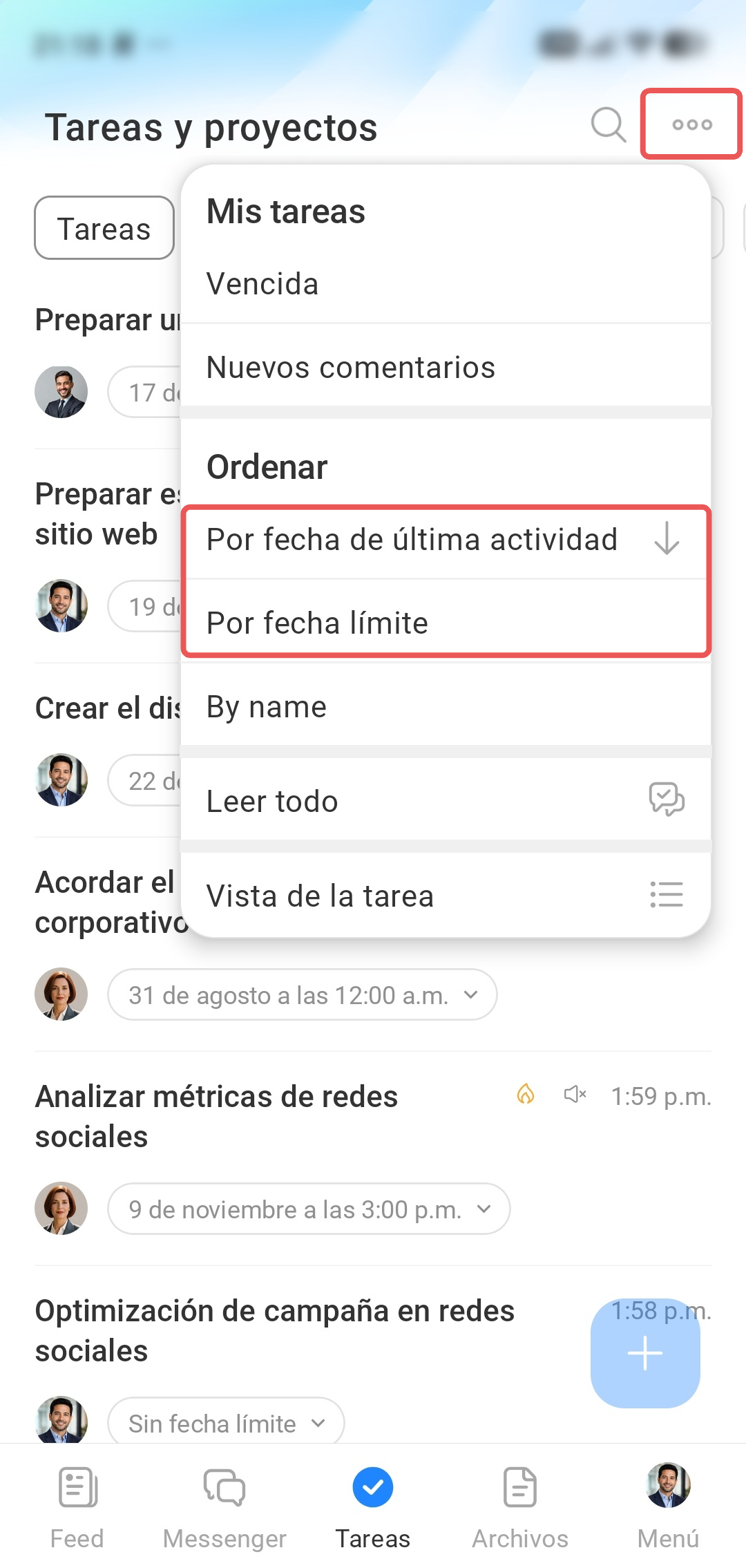Create a new task with plus button
The image size is (746, 1568).
[645, 1352]
